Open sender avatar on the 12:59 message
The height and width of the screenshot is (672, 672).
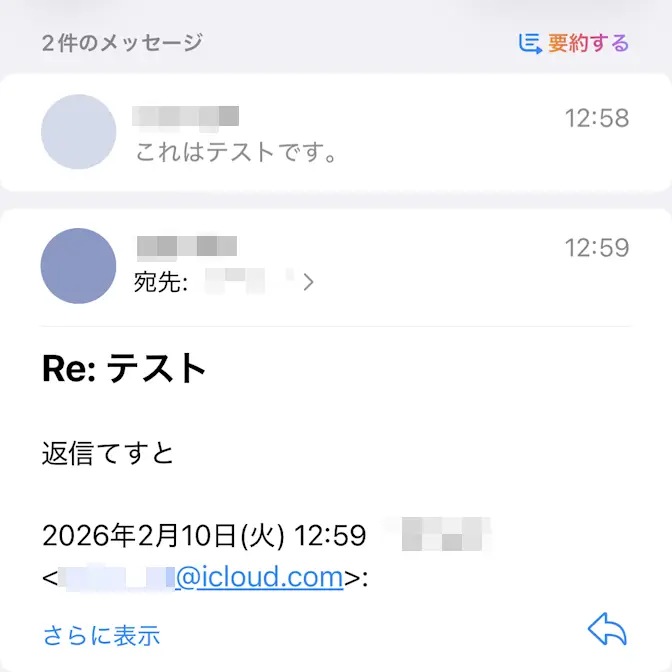(78, 266)
